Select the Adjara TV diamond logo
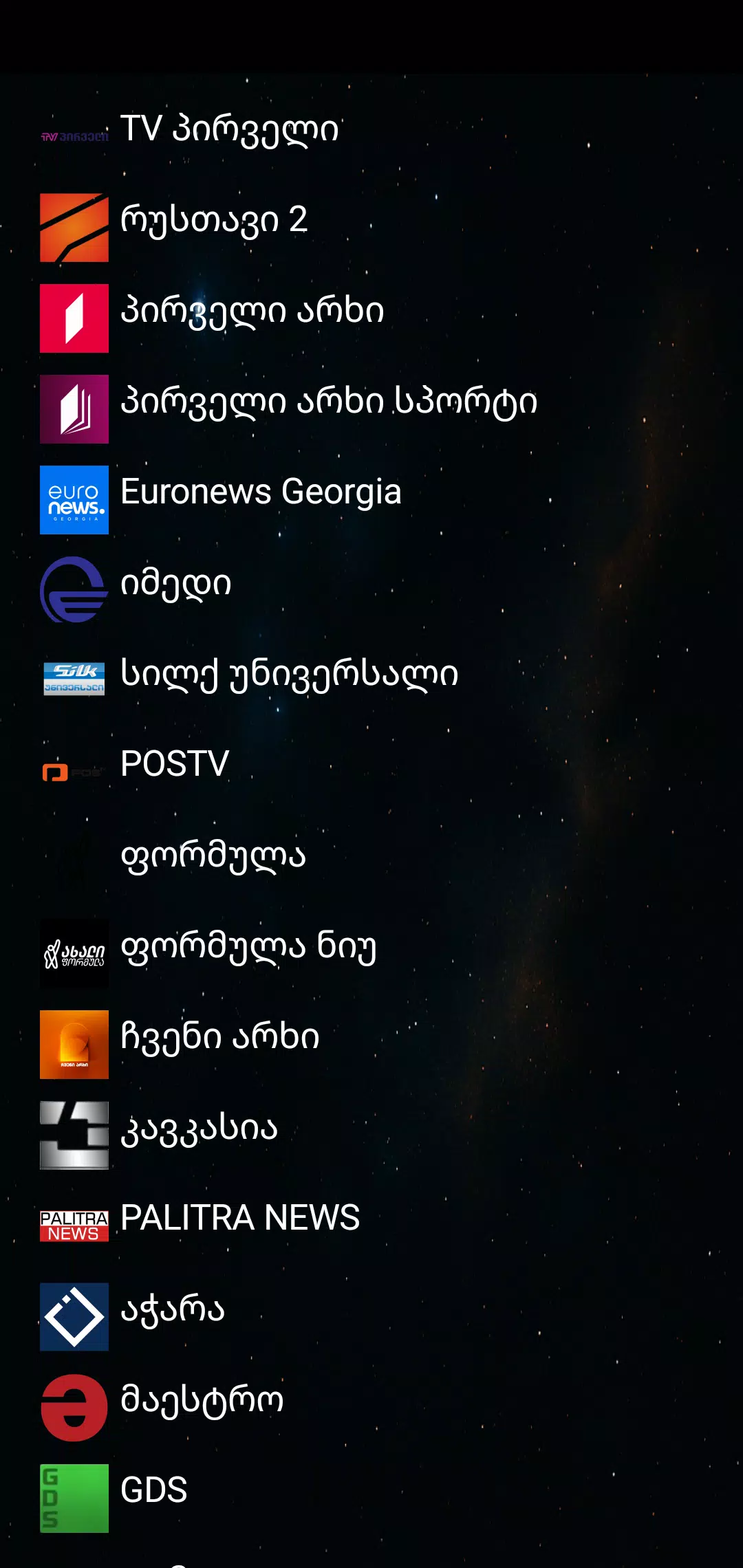The width and height of the screenshot is (743, 1568). coord(74,1317)
